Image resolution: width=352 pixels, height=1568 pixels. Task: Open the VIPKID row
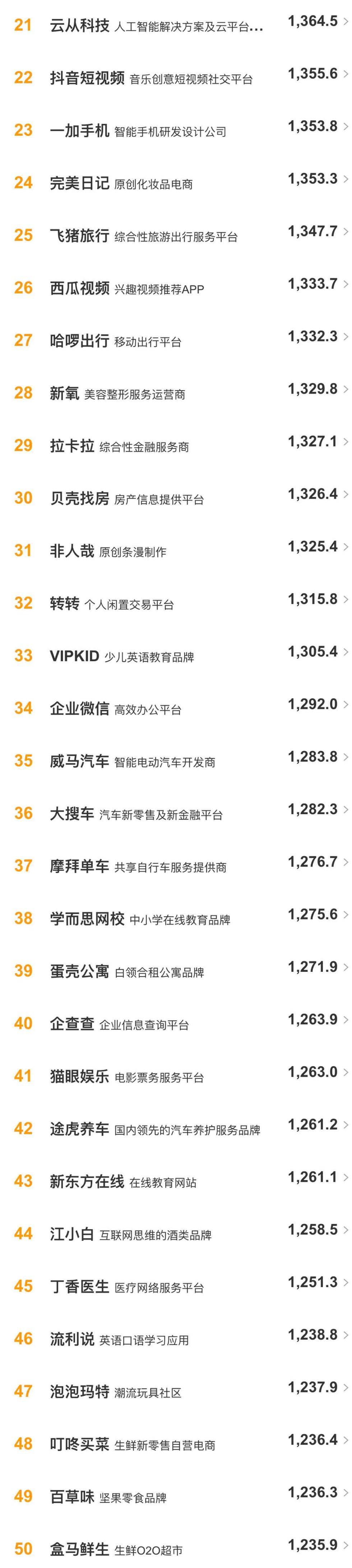pyautogui.click(x=74, y=656)
